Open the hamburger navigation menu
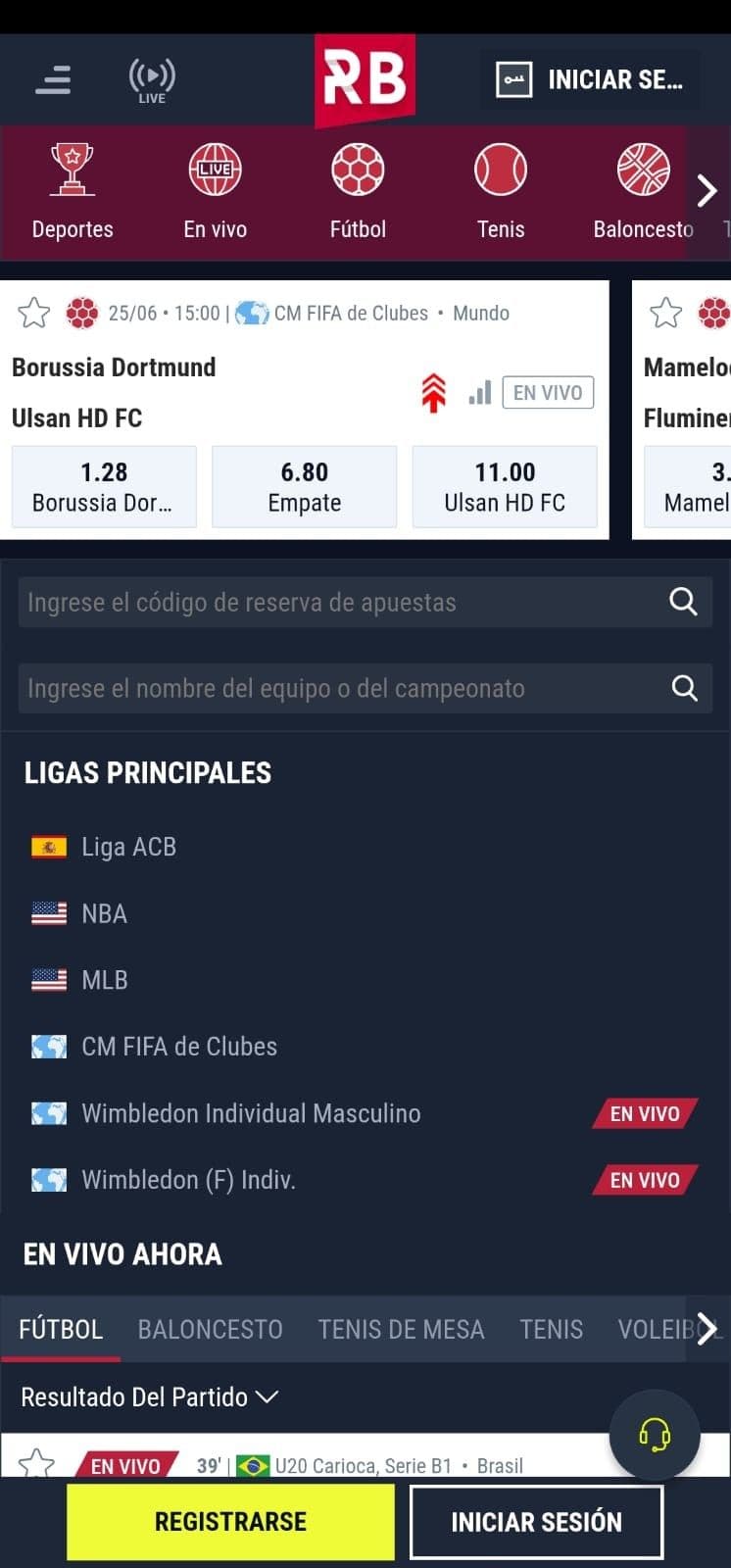Screen dimensions: 731x1568 (53, 80)
